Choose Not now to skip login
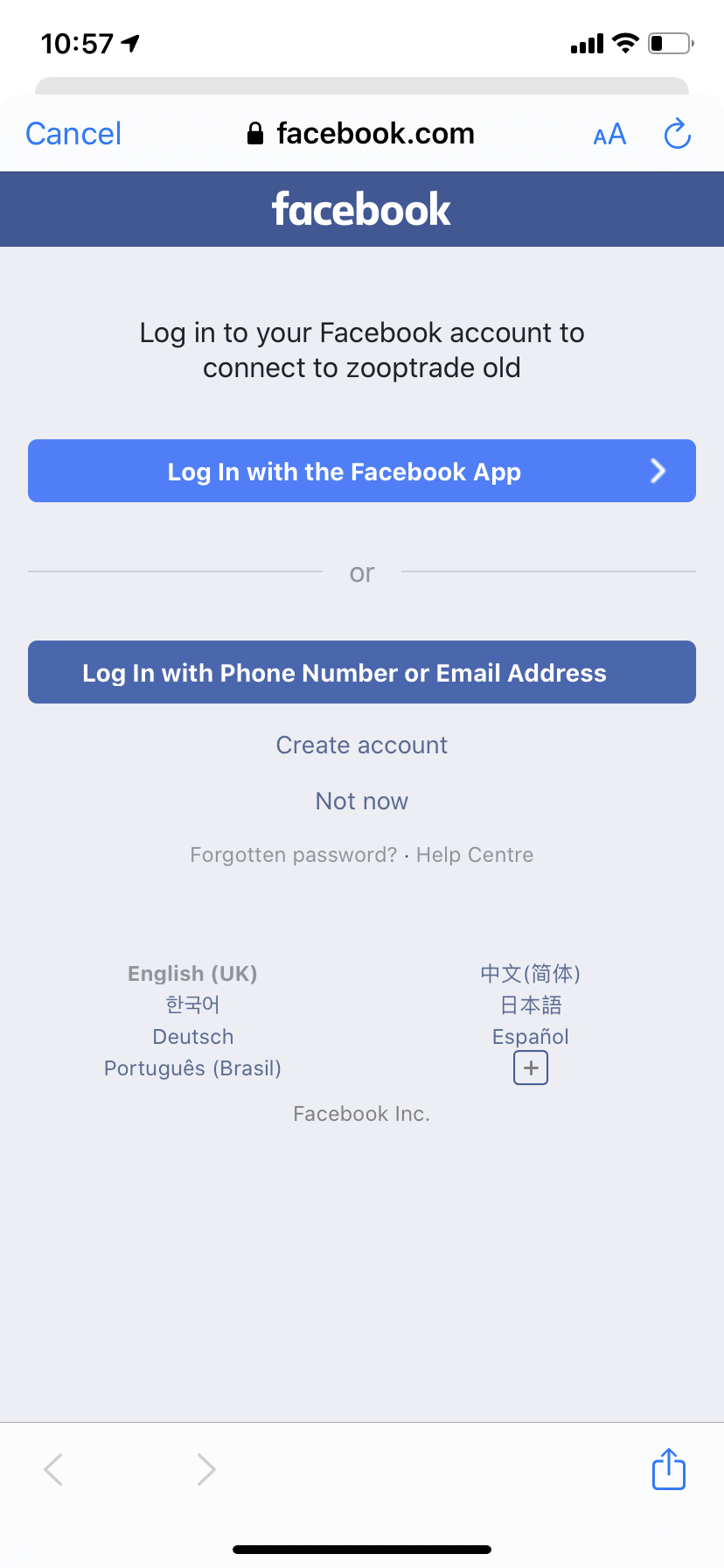 coord(362,801)
